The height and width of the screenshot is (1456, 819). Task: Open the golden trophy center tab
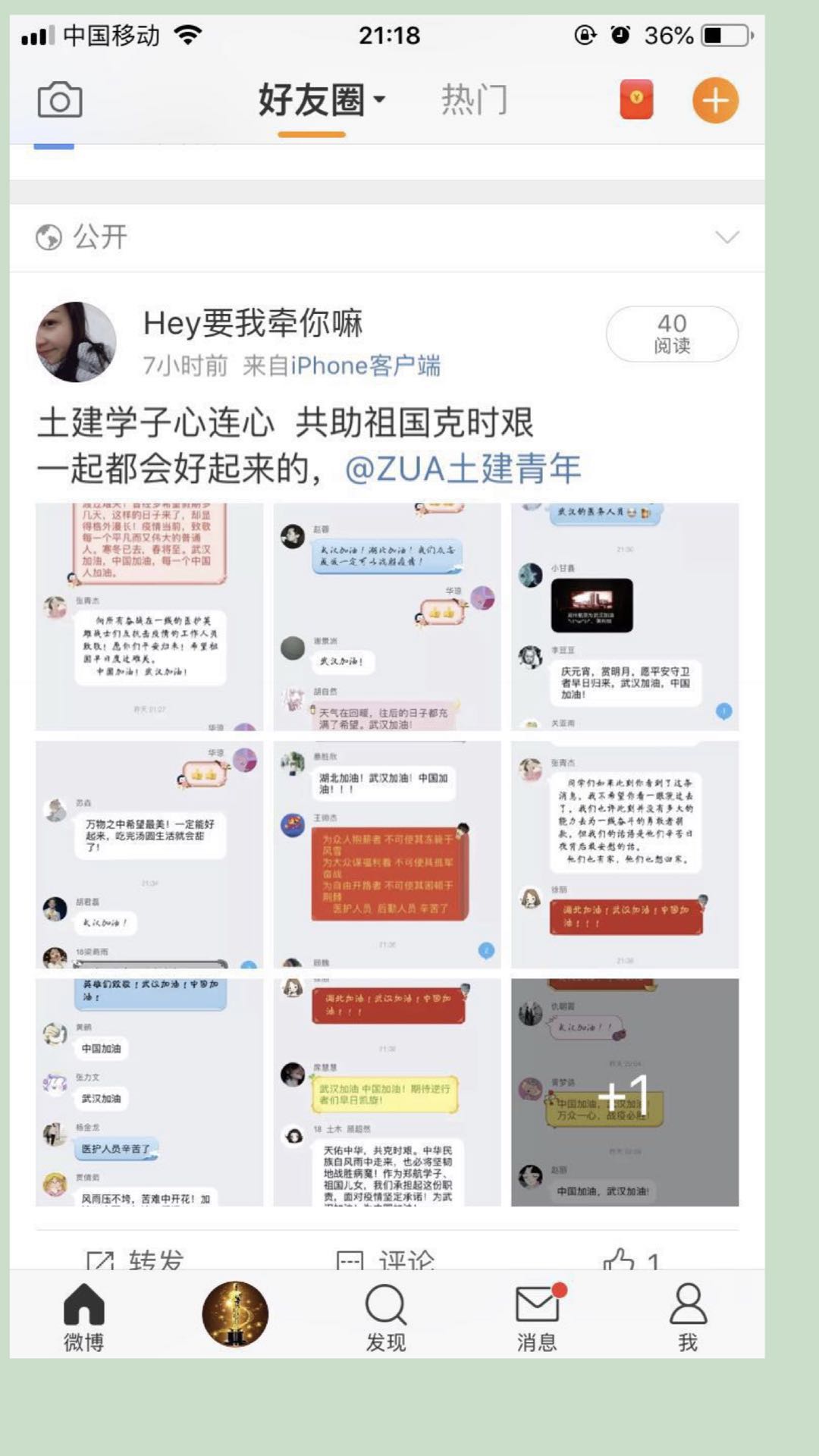pyautogui.click(x=235, y=1314)
